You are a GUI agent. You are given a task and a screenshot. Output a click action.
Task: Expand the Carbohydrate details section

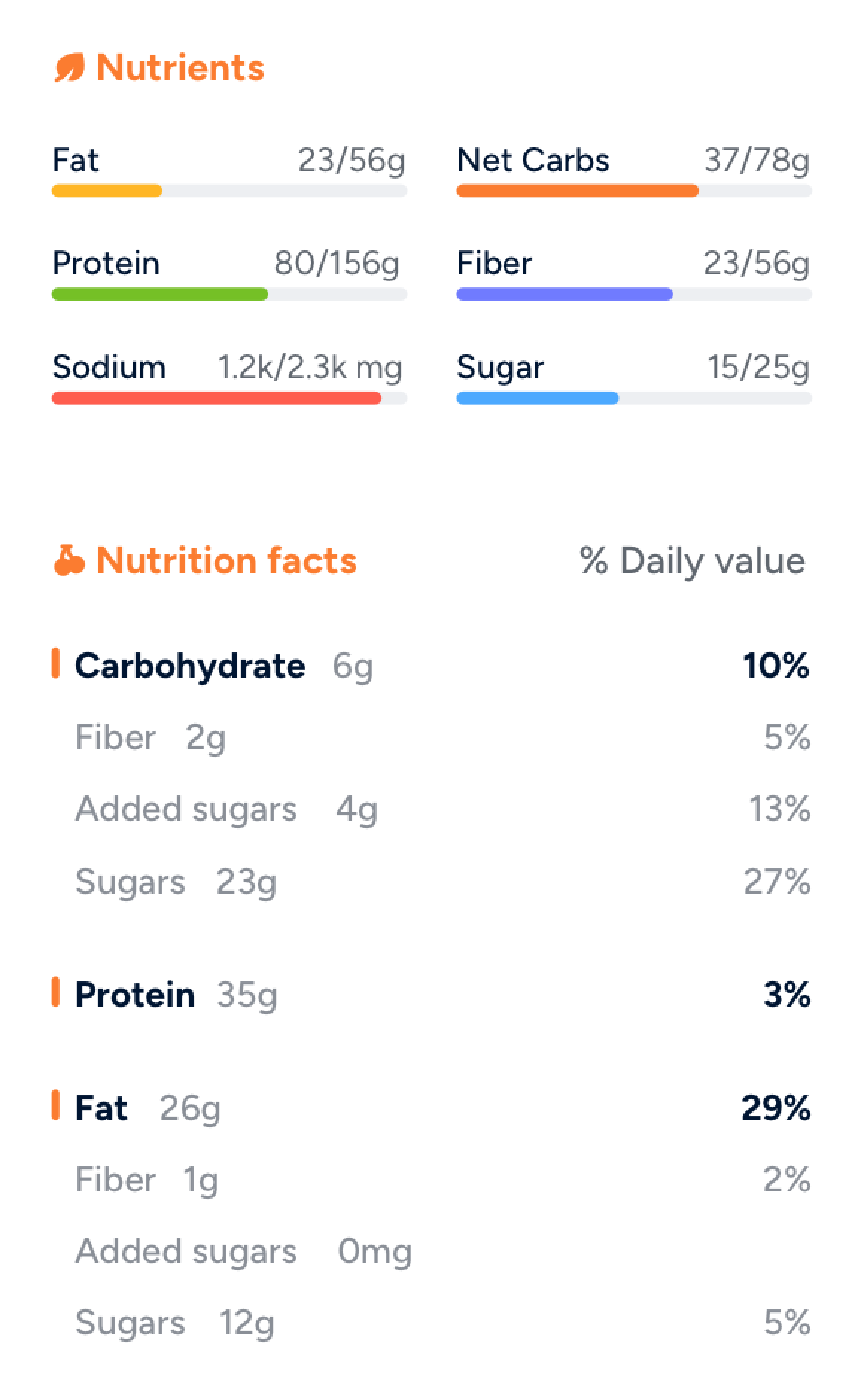pos(190,666)
